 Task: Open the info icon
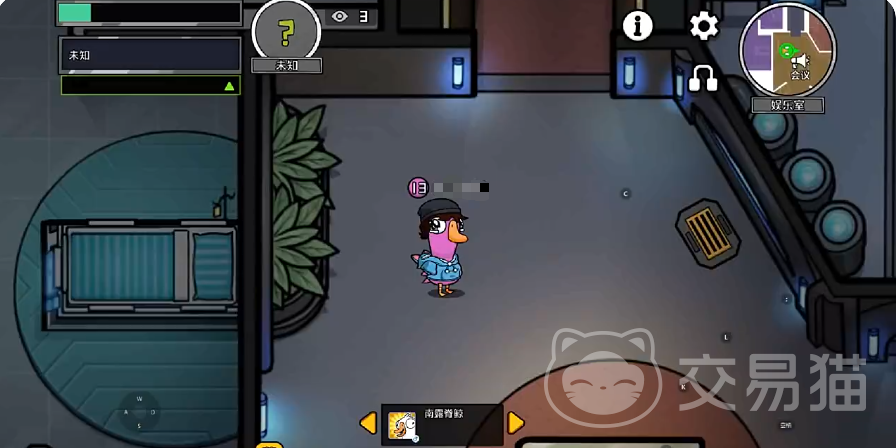pos(637,26)
